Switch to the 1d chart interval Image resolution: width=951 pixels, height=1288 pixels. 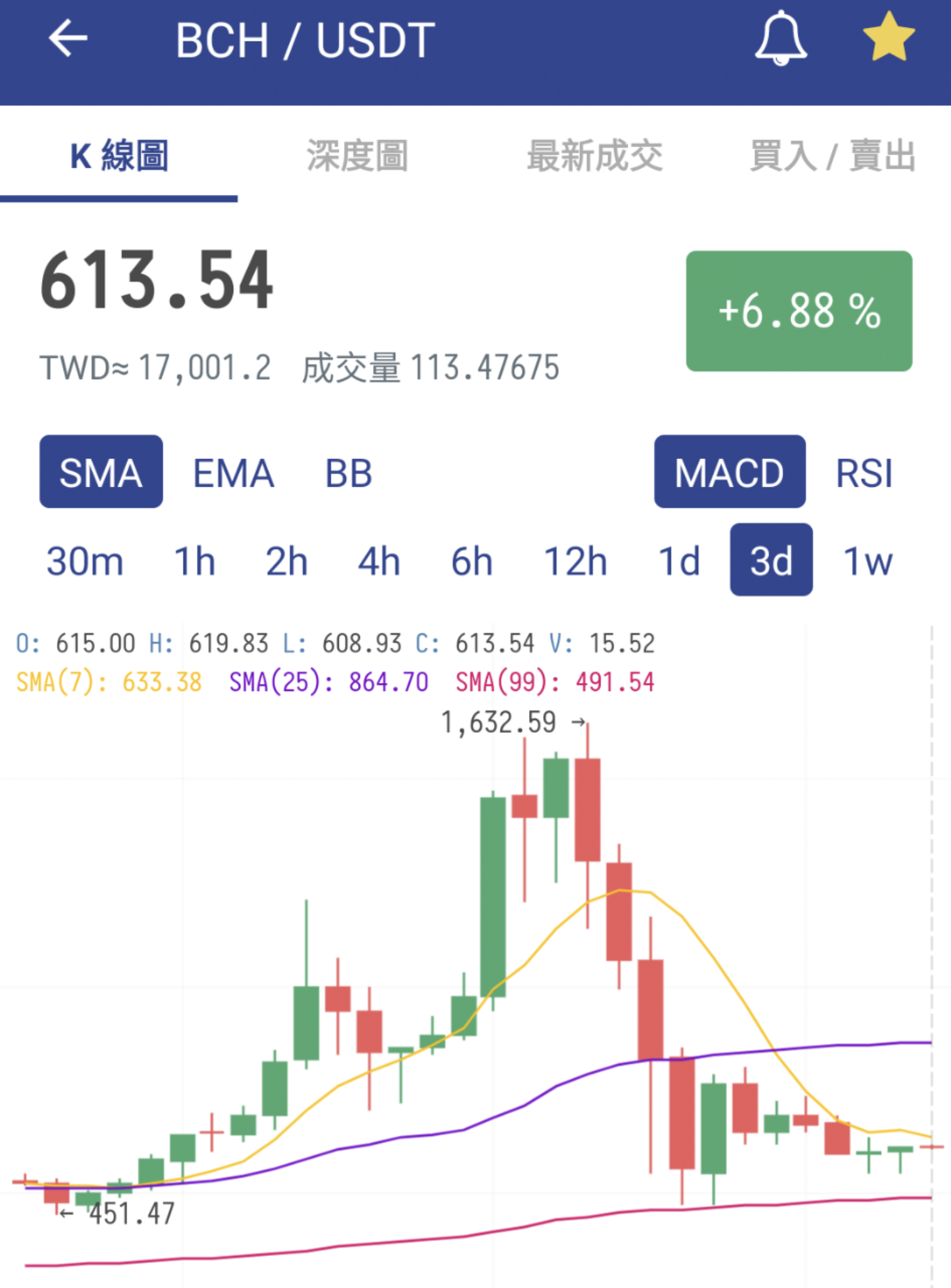679,561
